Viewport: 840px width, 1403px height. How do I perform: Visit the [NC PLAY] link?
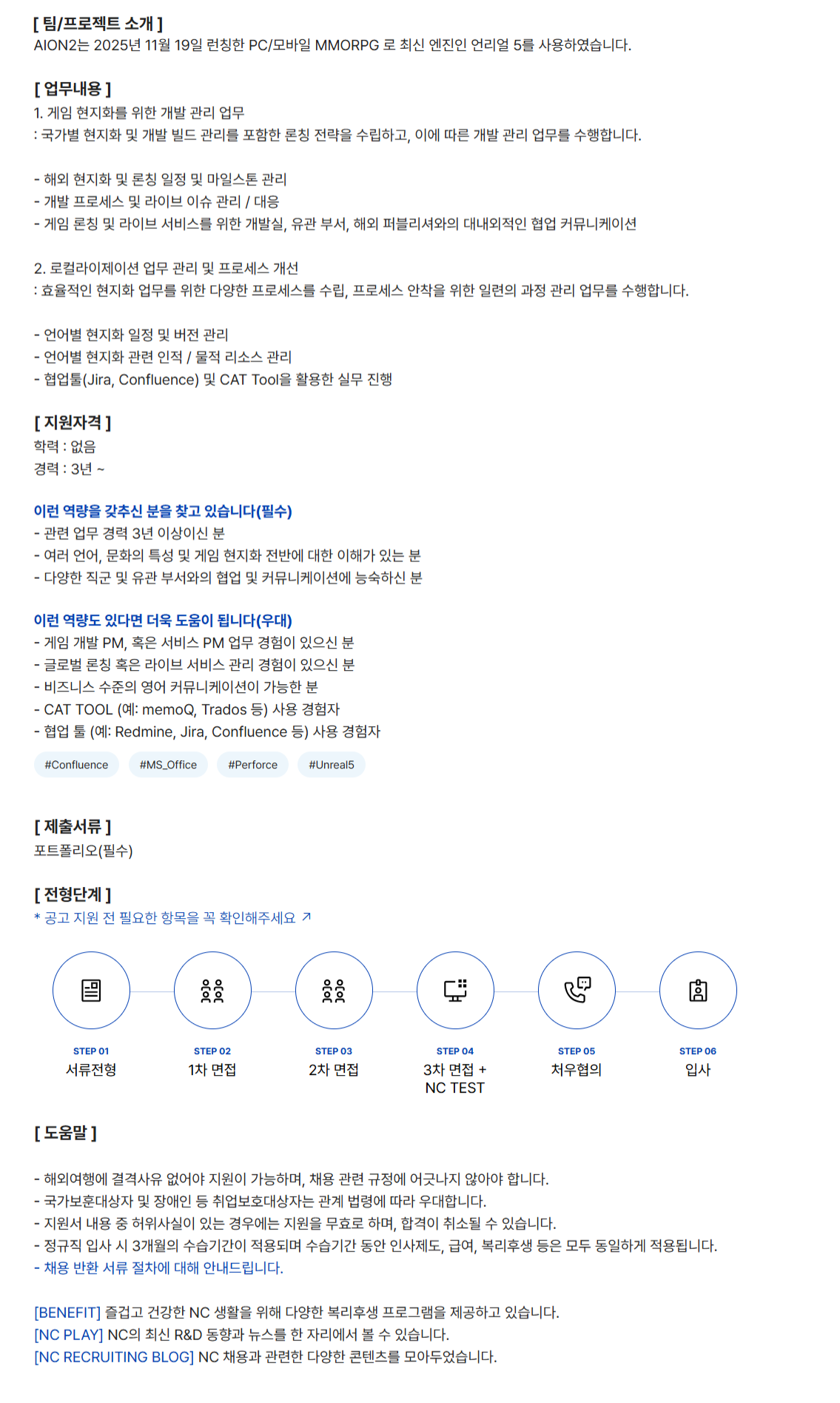[x=69, y=1334]
